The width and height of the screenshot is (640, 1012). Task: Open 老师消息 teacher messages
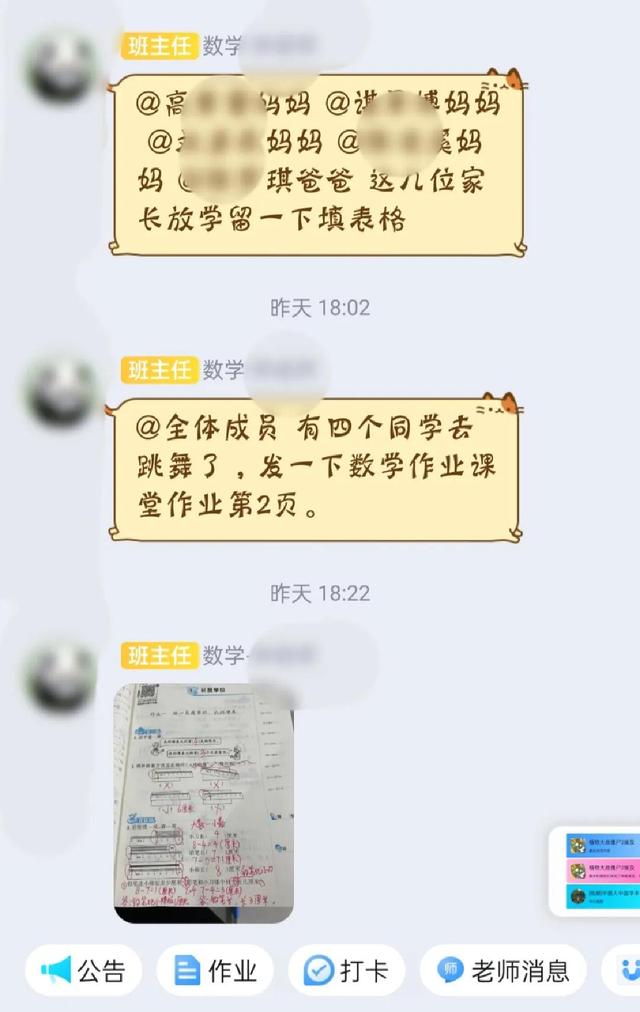pyautogui.click(x=503, y=970)
